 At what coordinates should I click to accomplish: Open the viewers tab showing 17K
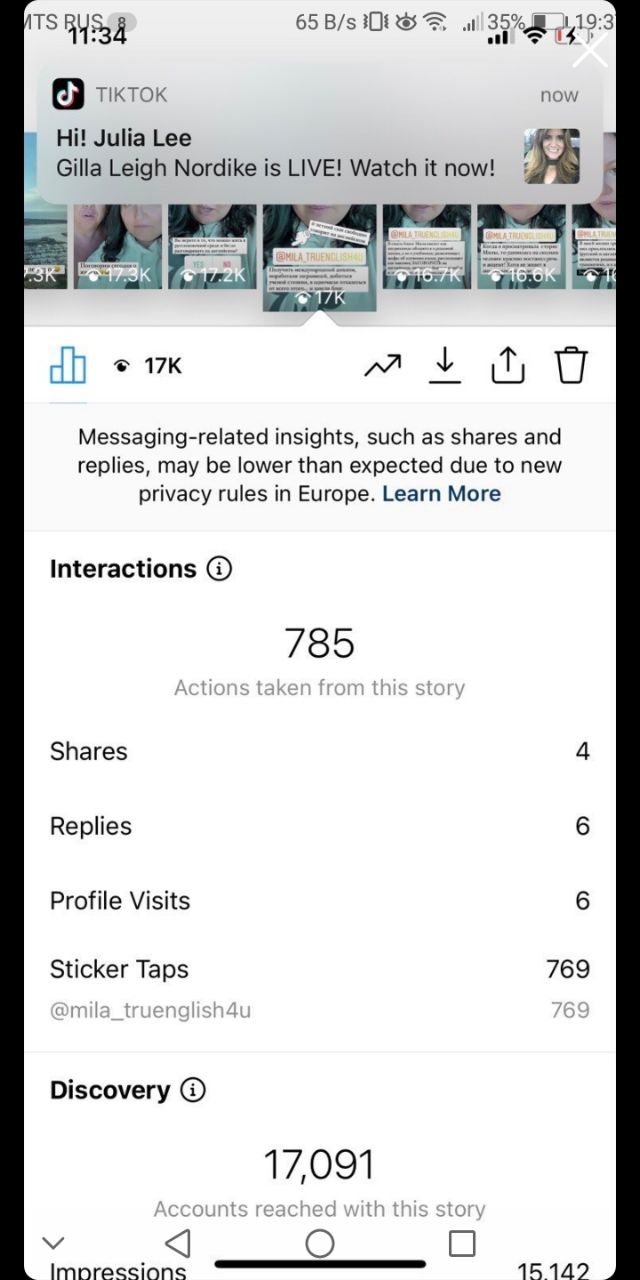(x=148, y=366)
